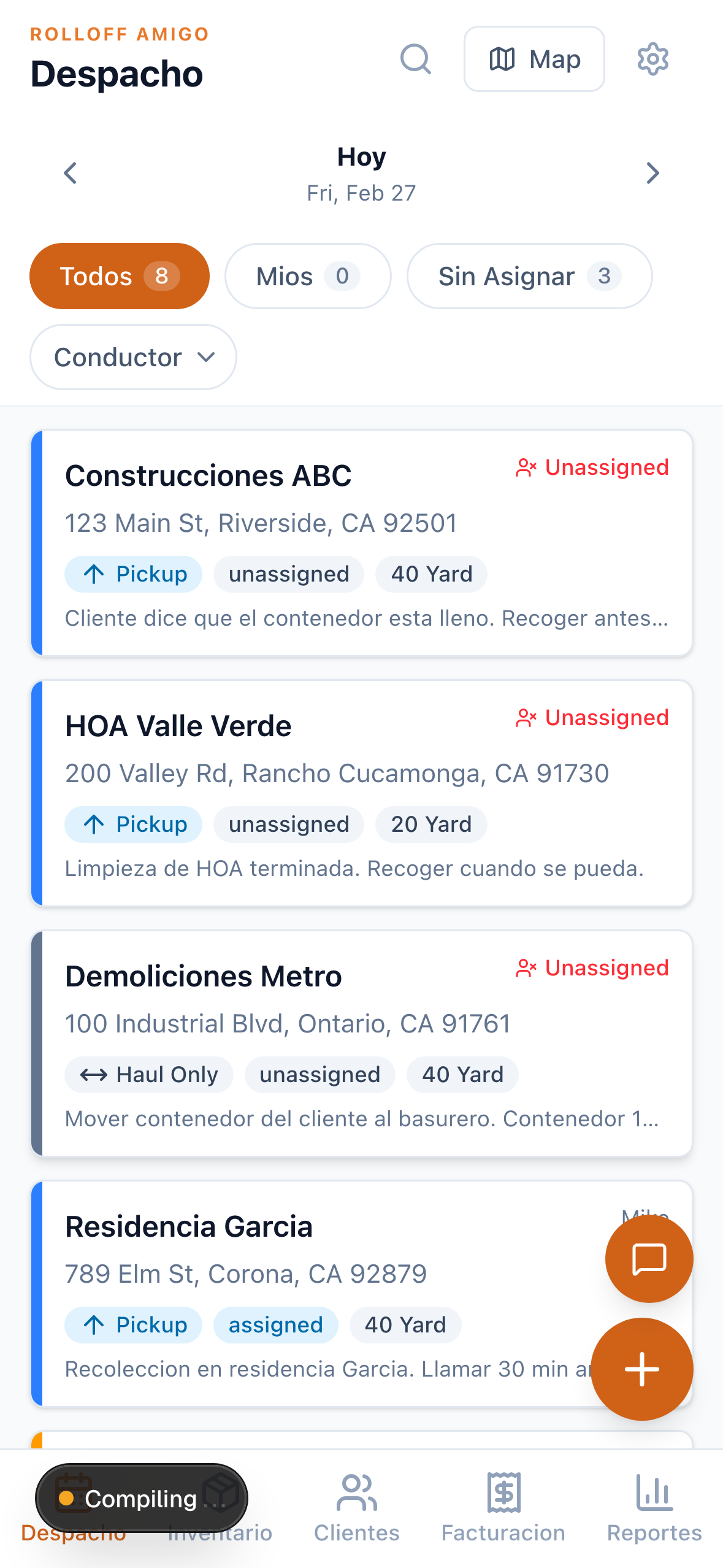Viewport: 723px width, 1568px height.
Task: Open the search icon
Action: click(x=415, y=60)
